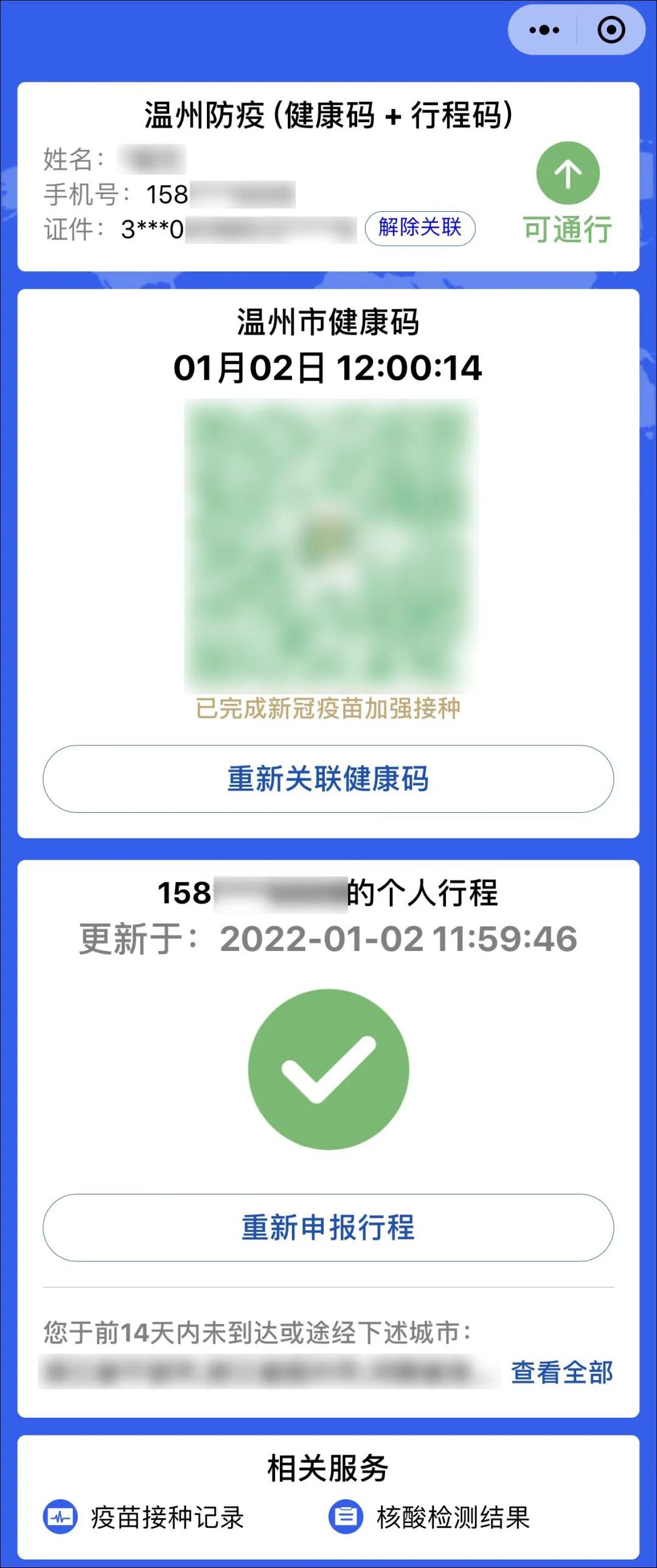Screen dimensions: 657x1568
Task: Open the mini program more-options menu
Action: [544, 30]
